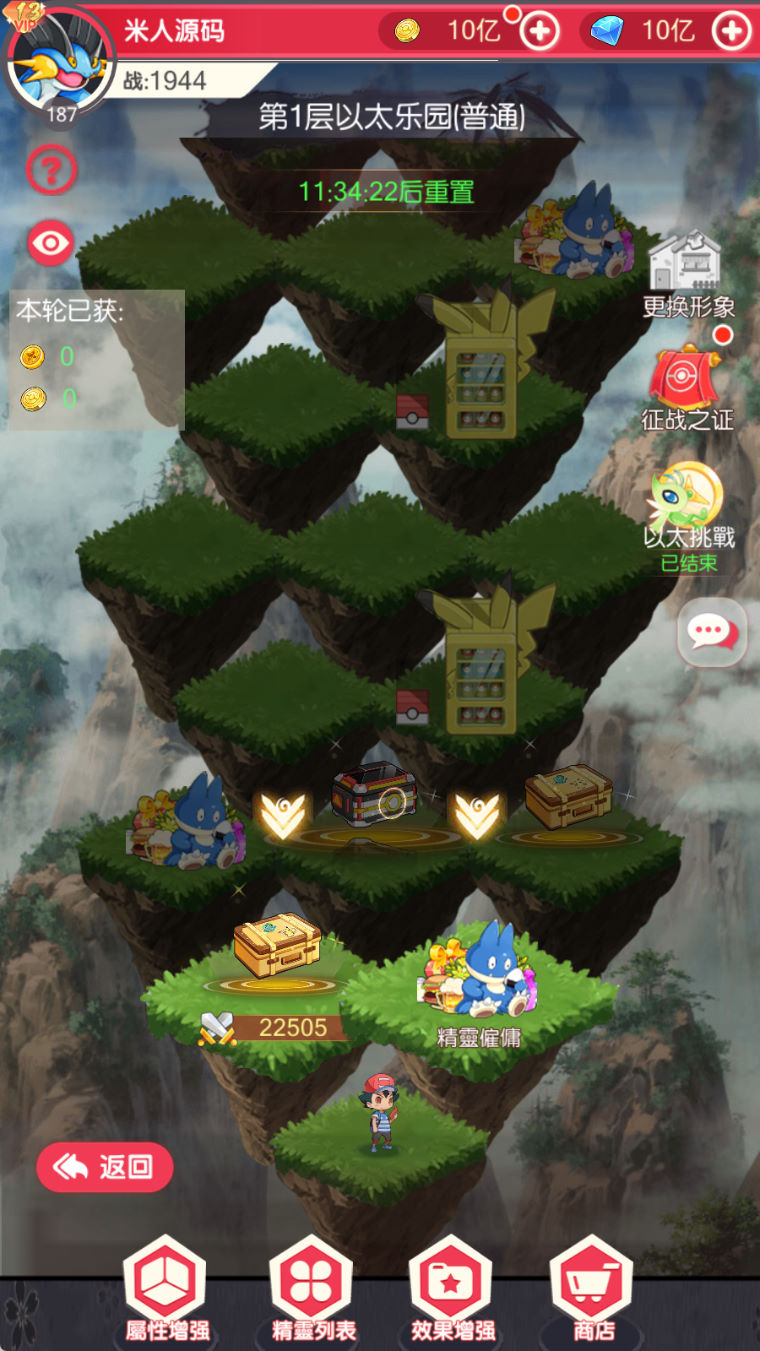Add more blue diamonds
This screenshot has width=760, height=1351.
[731, 31]
